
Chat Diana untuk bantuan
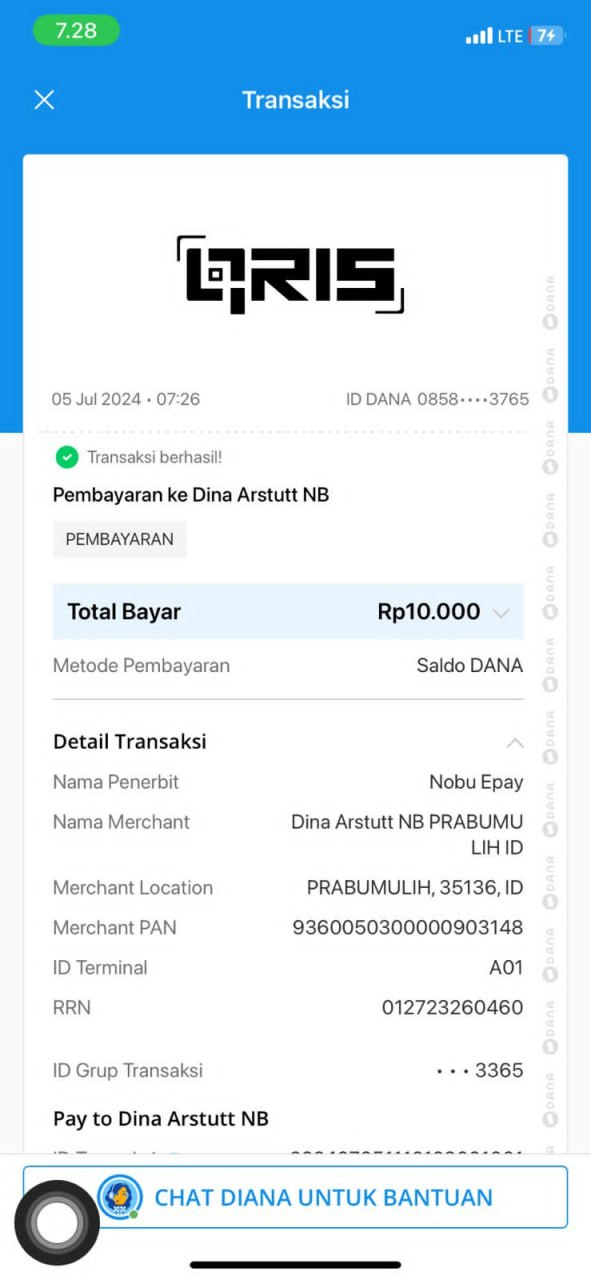[295, 1197]
